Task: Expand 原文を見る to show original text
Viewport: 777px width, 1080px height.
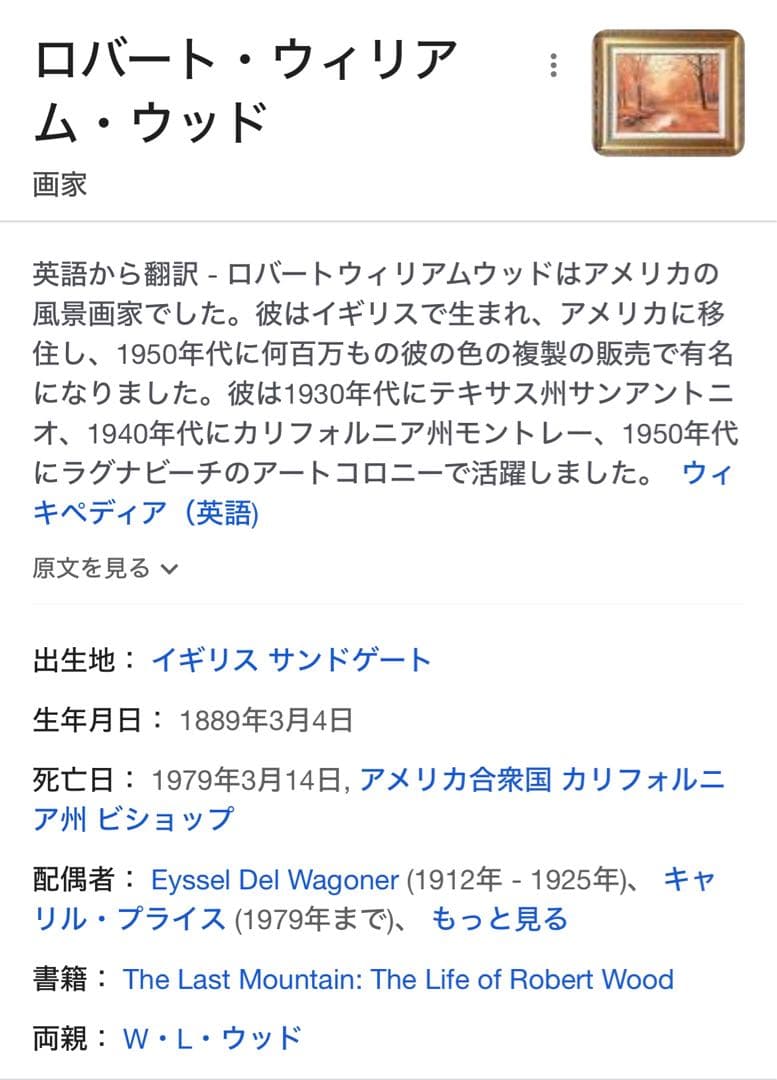Action: click(105, 568)
